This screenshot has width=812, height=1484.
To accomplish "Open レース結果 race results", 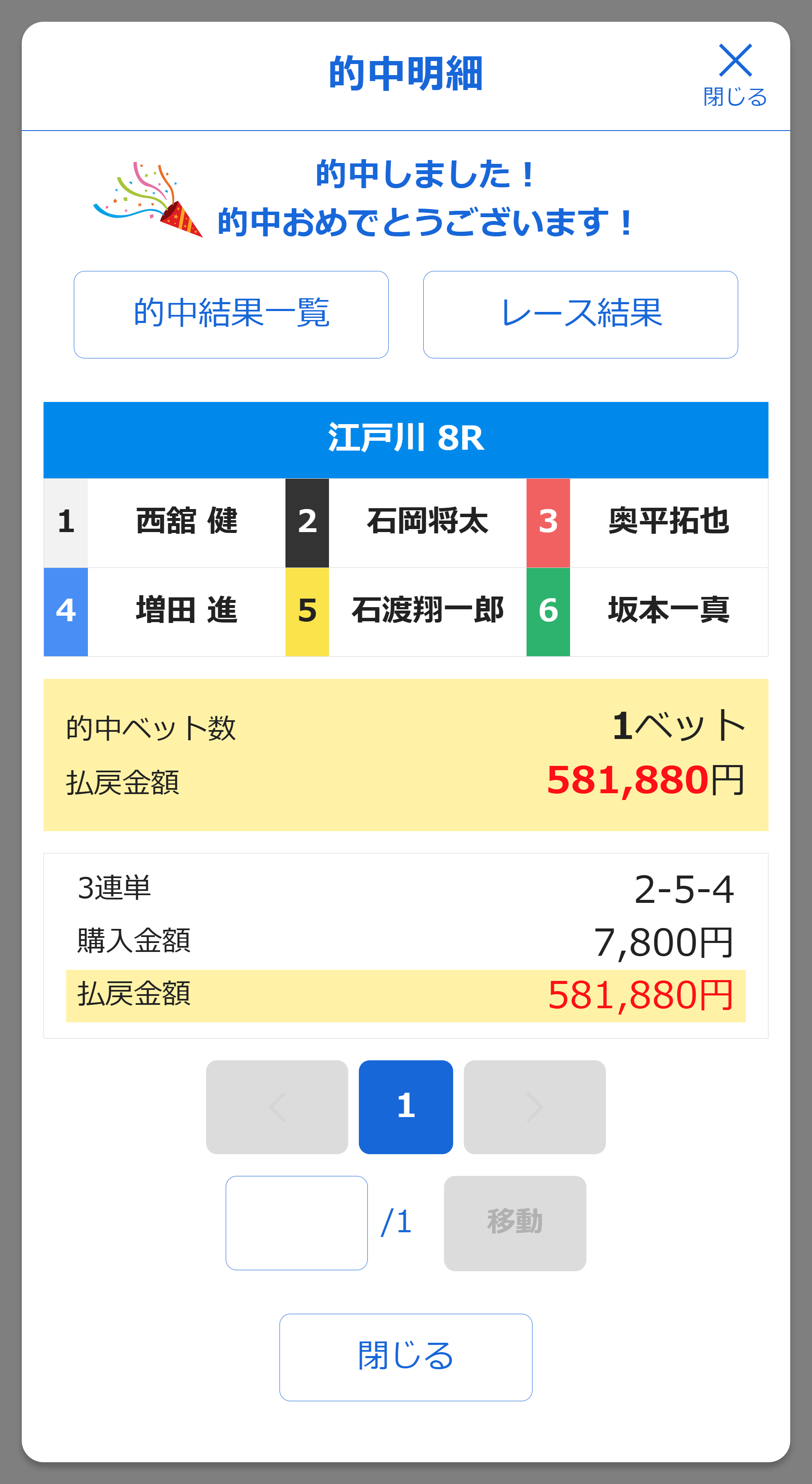I will (580, 314).
